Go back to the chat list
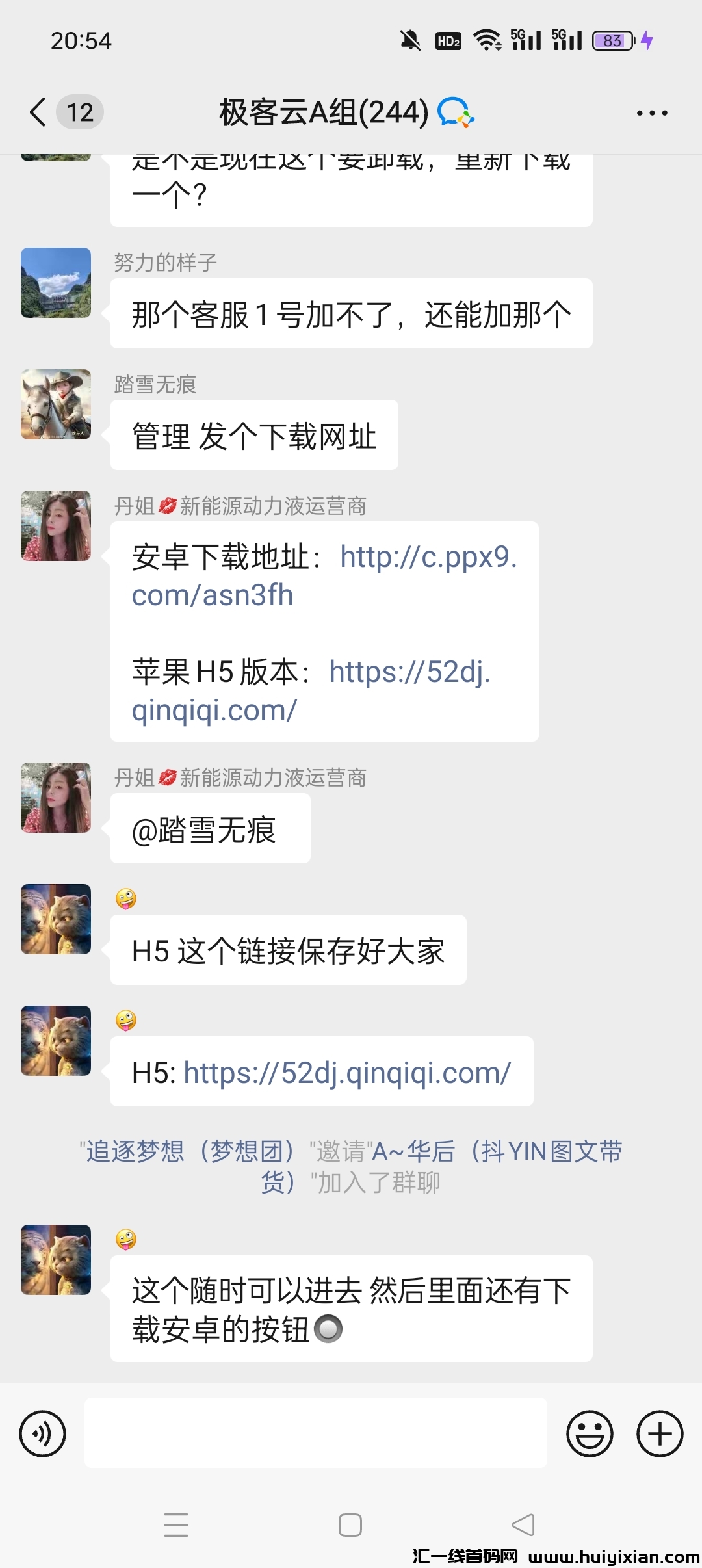 tap(39, 112)
